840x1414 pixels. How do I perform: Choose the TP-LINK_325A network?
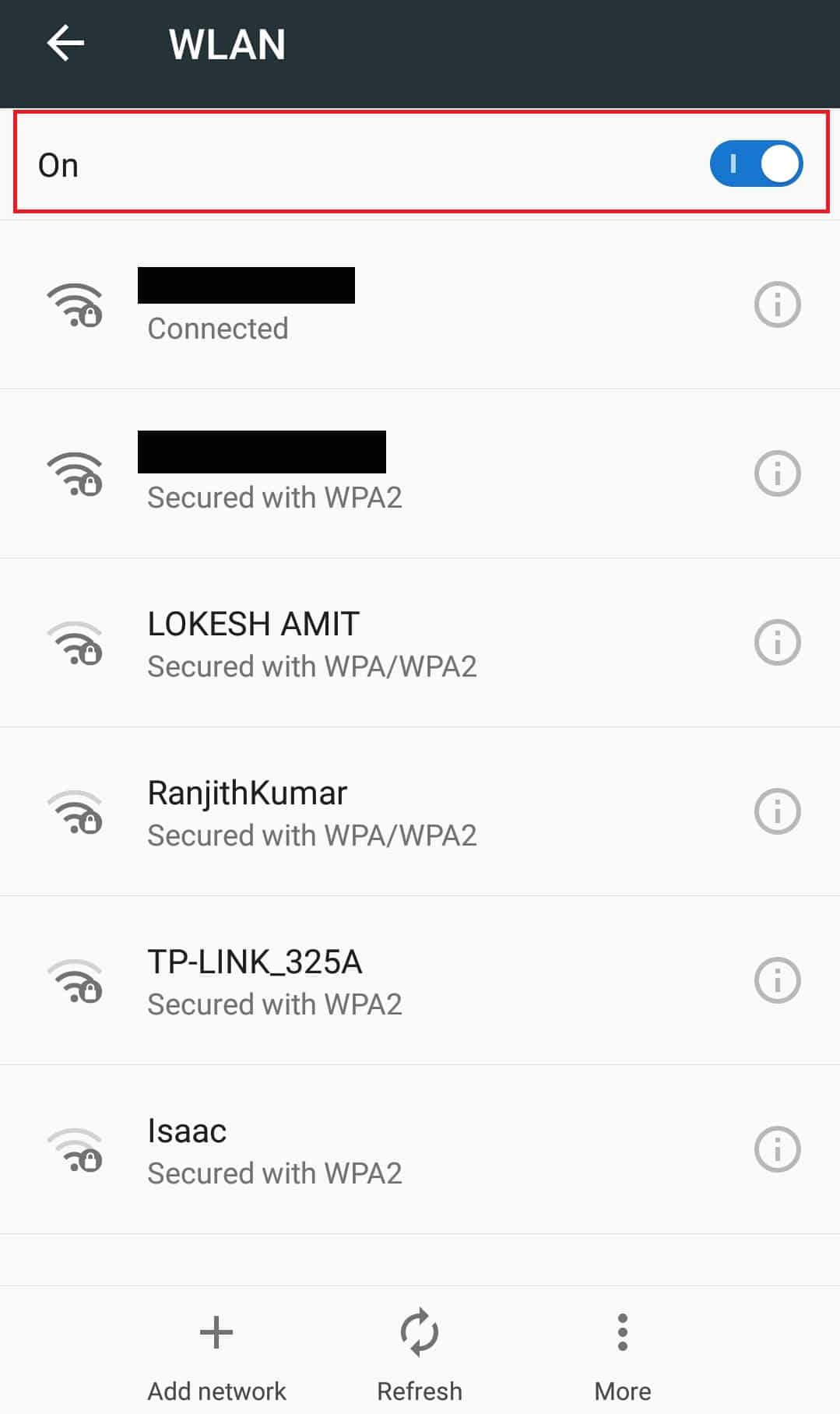coord(311,981)
